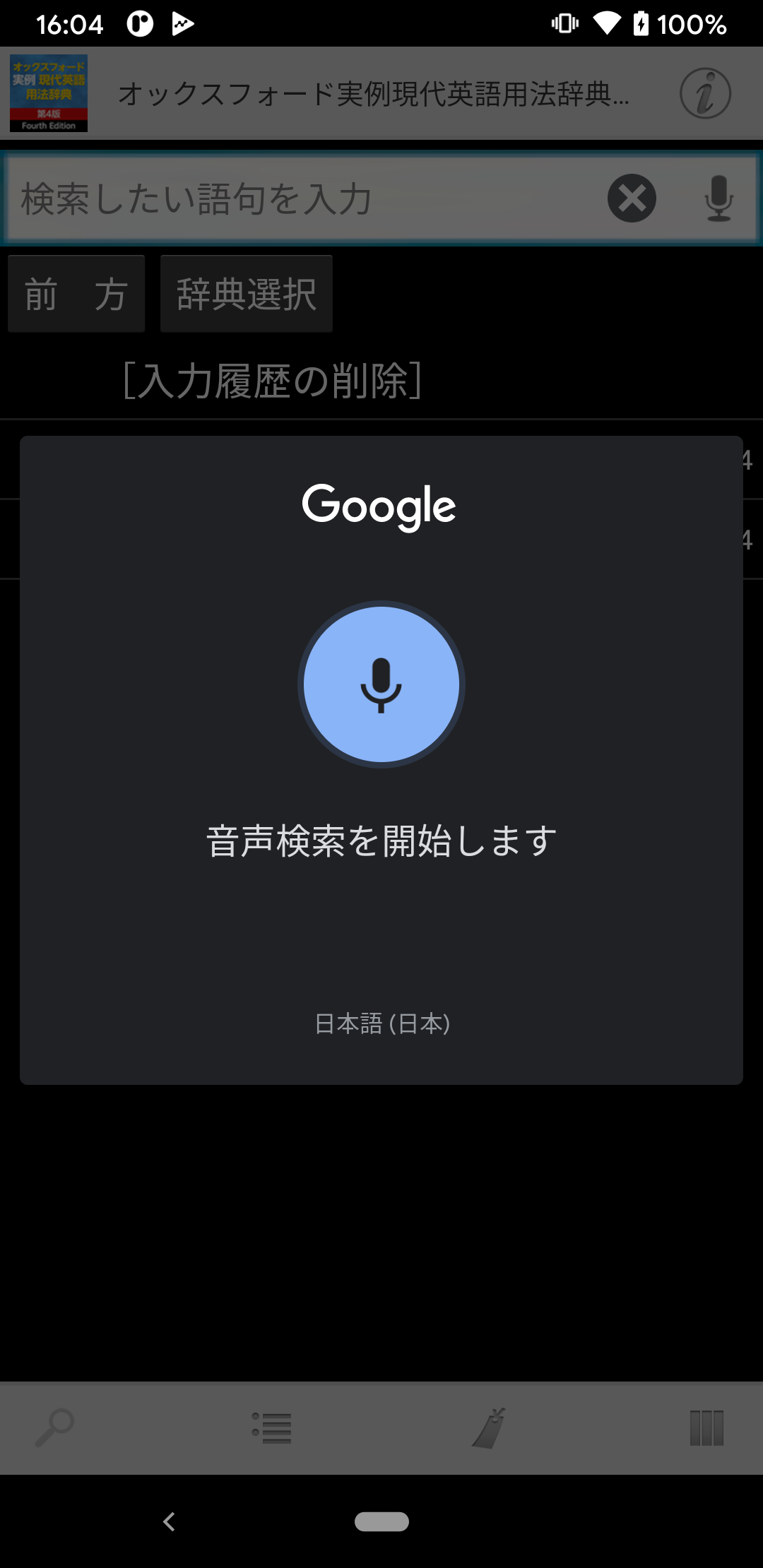This screenshot has height=1568, width=763.
Task: Open 辞典選択 dictionary selection
Action: tap(246, 294)
